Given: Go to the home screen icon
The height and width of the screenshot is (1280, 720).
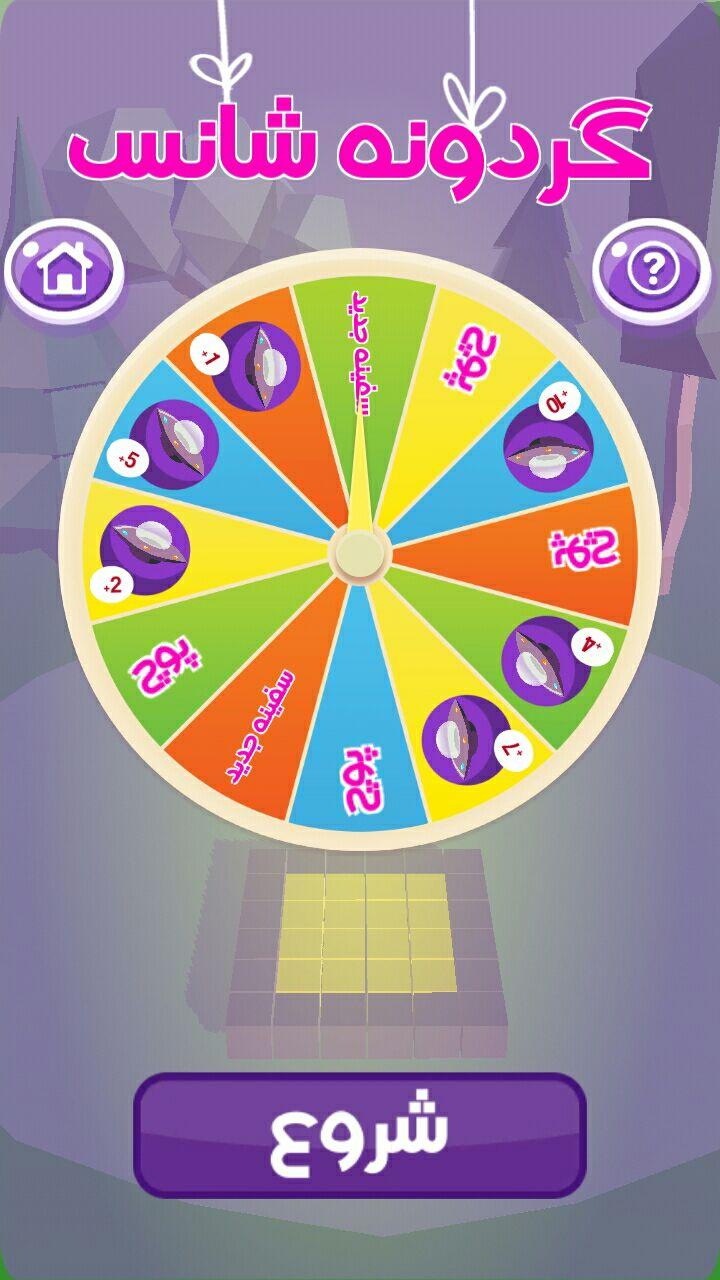Looking at the screenshot, I should pos(65,270).
